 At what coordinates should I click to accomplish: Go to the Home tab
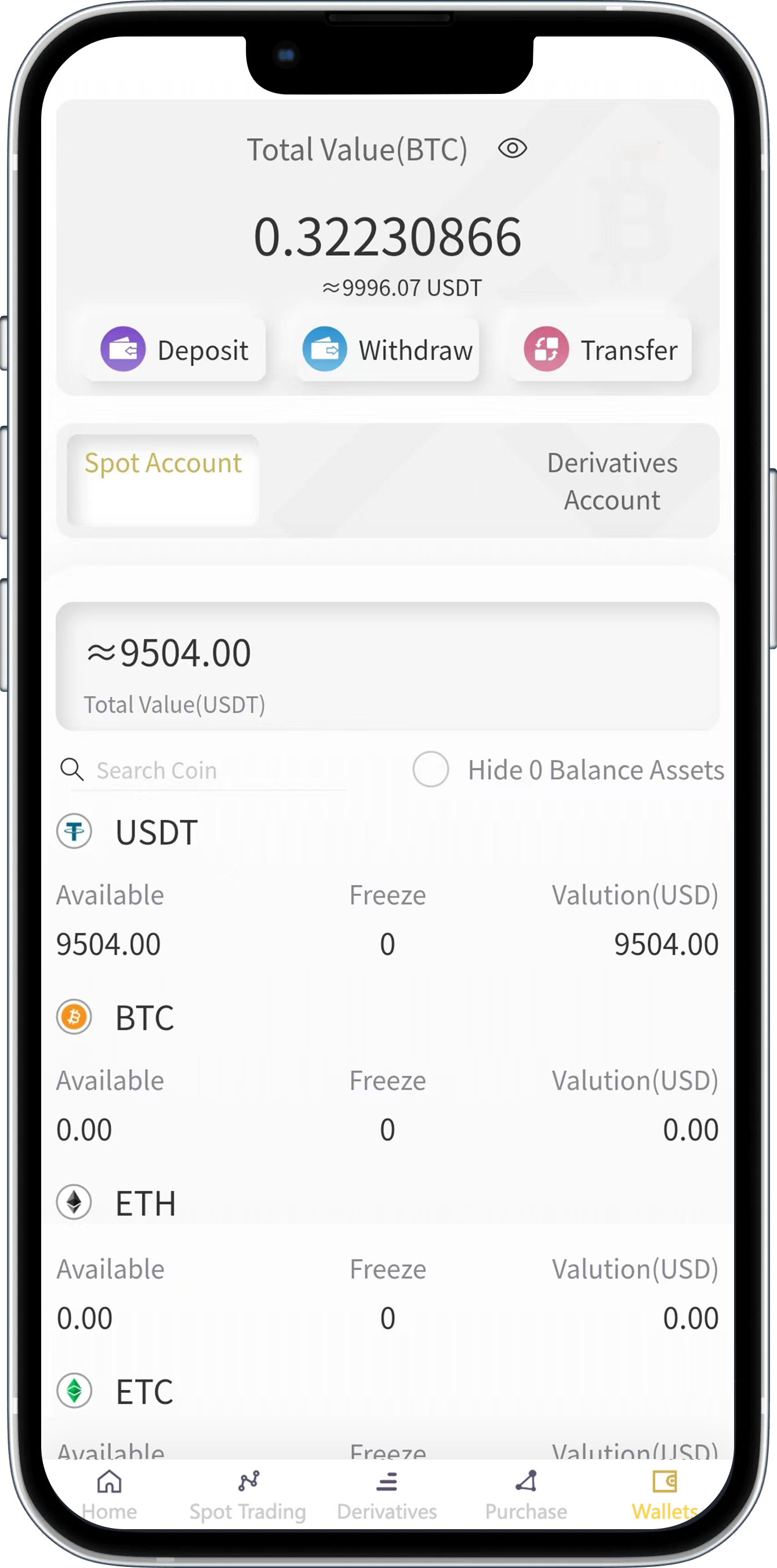pos(110,1494)
